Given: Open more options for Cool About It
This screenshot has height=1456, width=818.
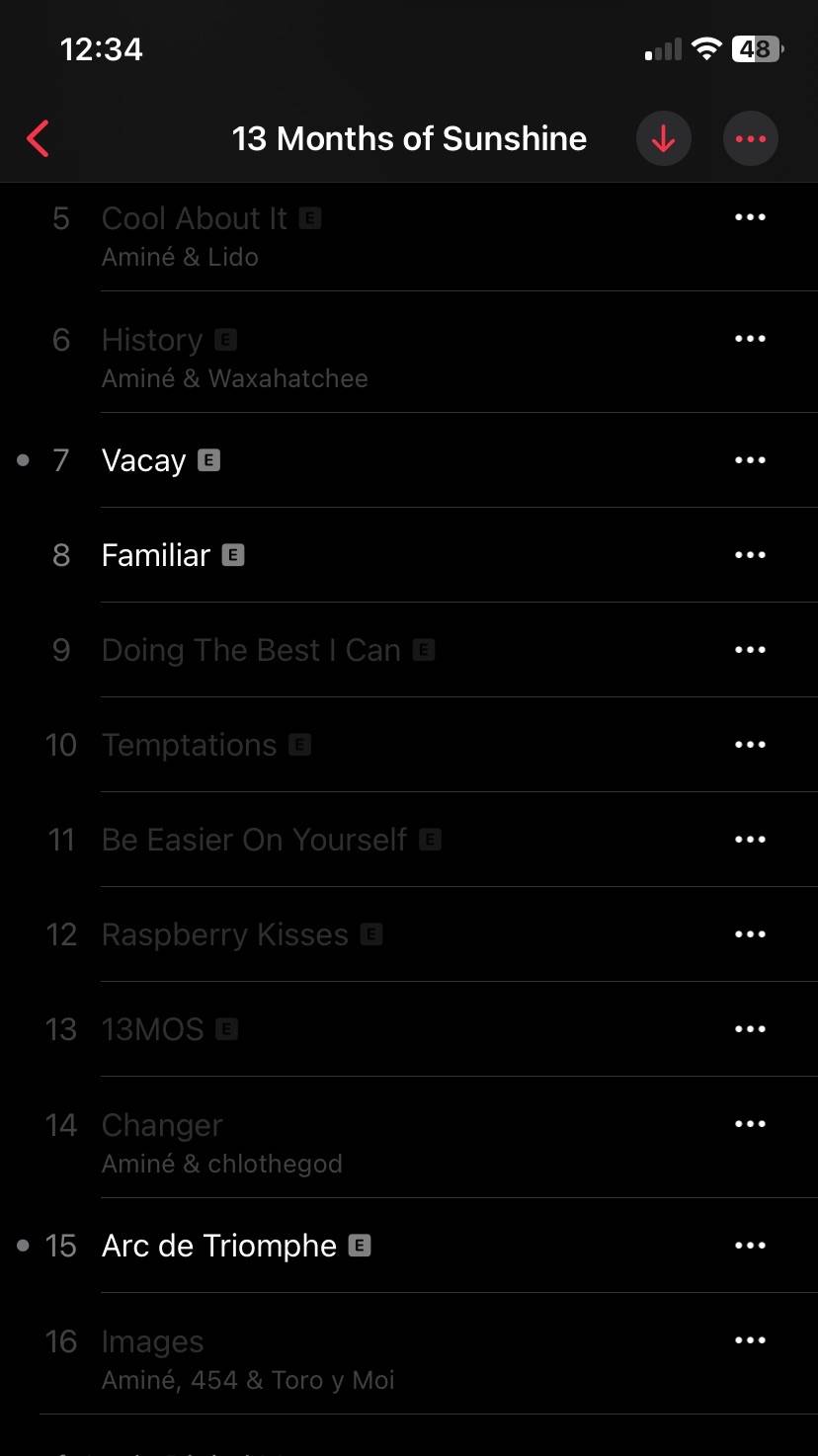Looking at the screenshot, I should click(750, 217).
